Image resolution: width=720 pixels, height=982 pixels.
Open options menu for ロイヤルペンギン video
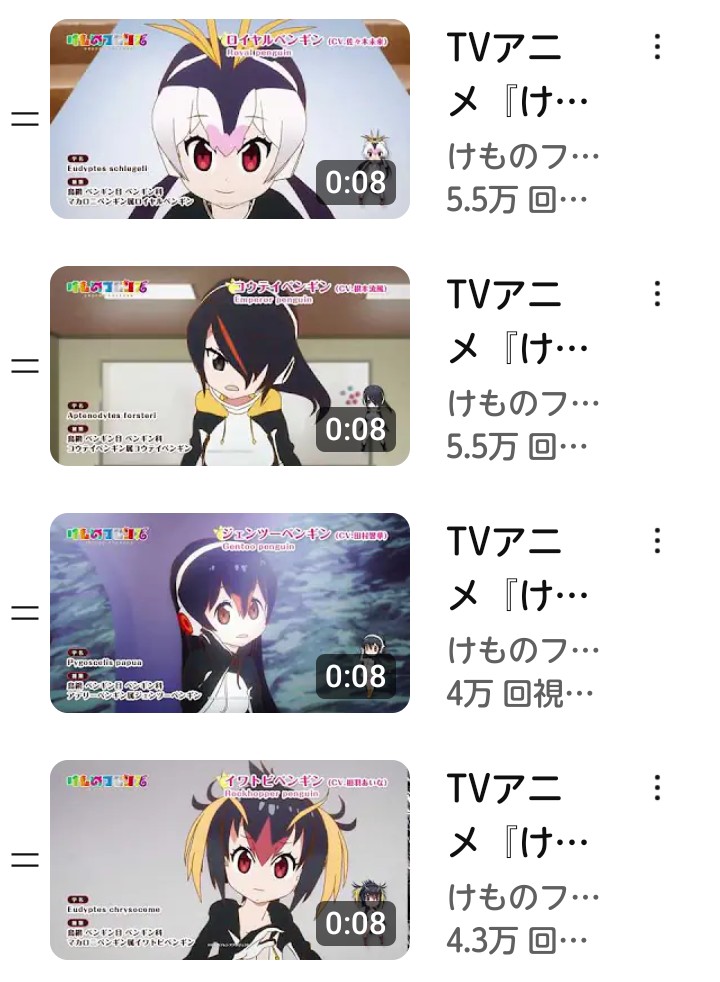click(657, 47)
